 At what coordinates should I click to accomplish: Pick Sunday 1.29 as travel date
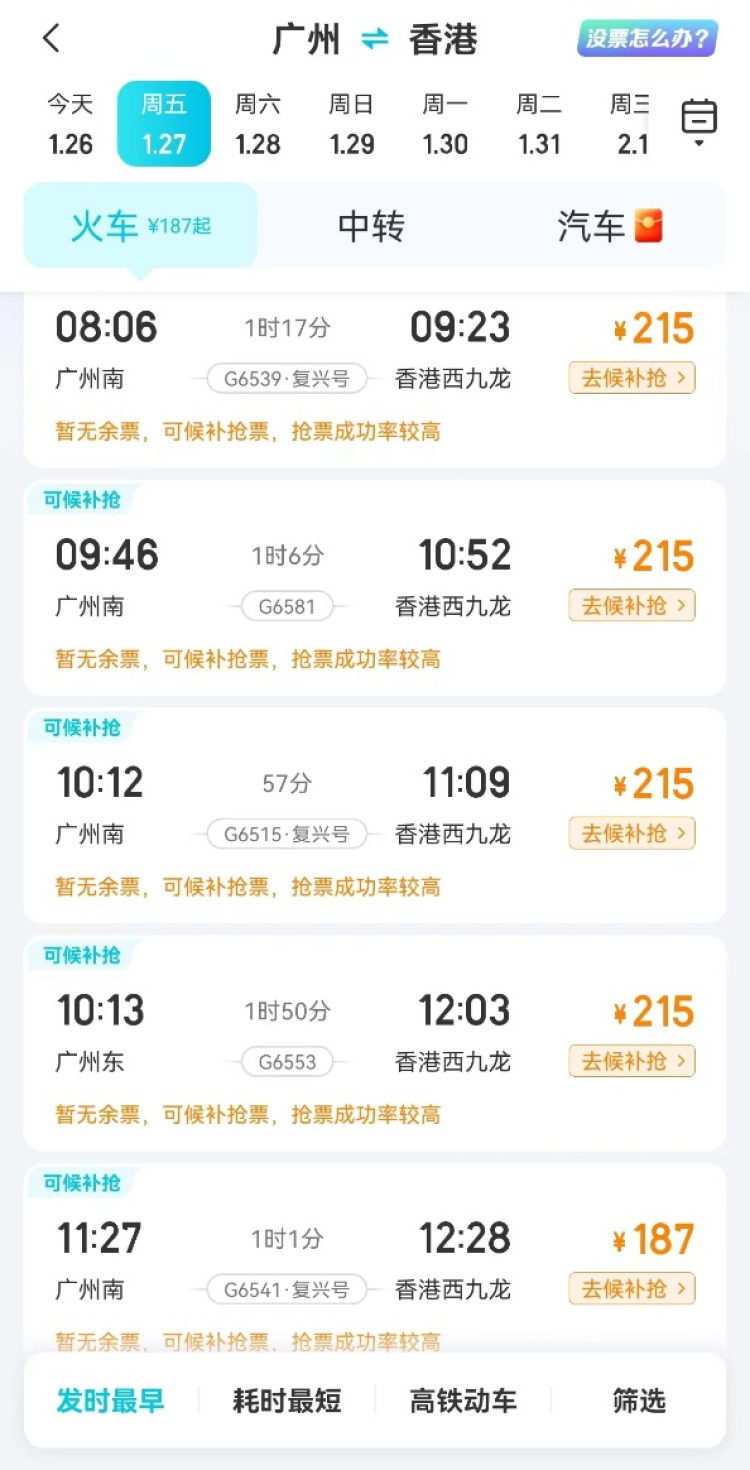(x=352, y=124)
